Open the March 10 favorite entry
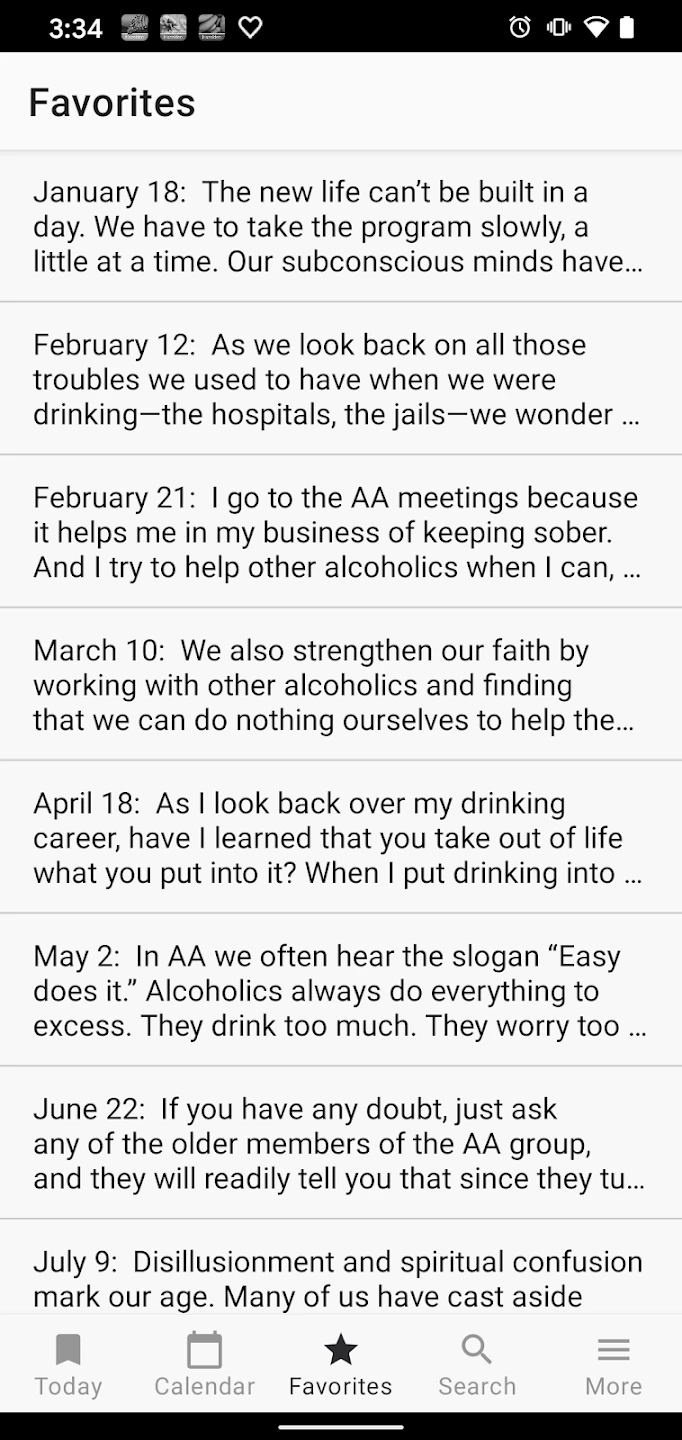The image size is (682, 1440). (340, 686)
